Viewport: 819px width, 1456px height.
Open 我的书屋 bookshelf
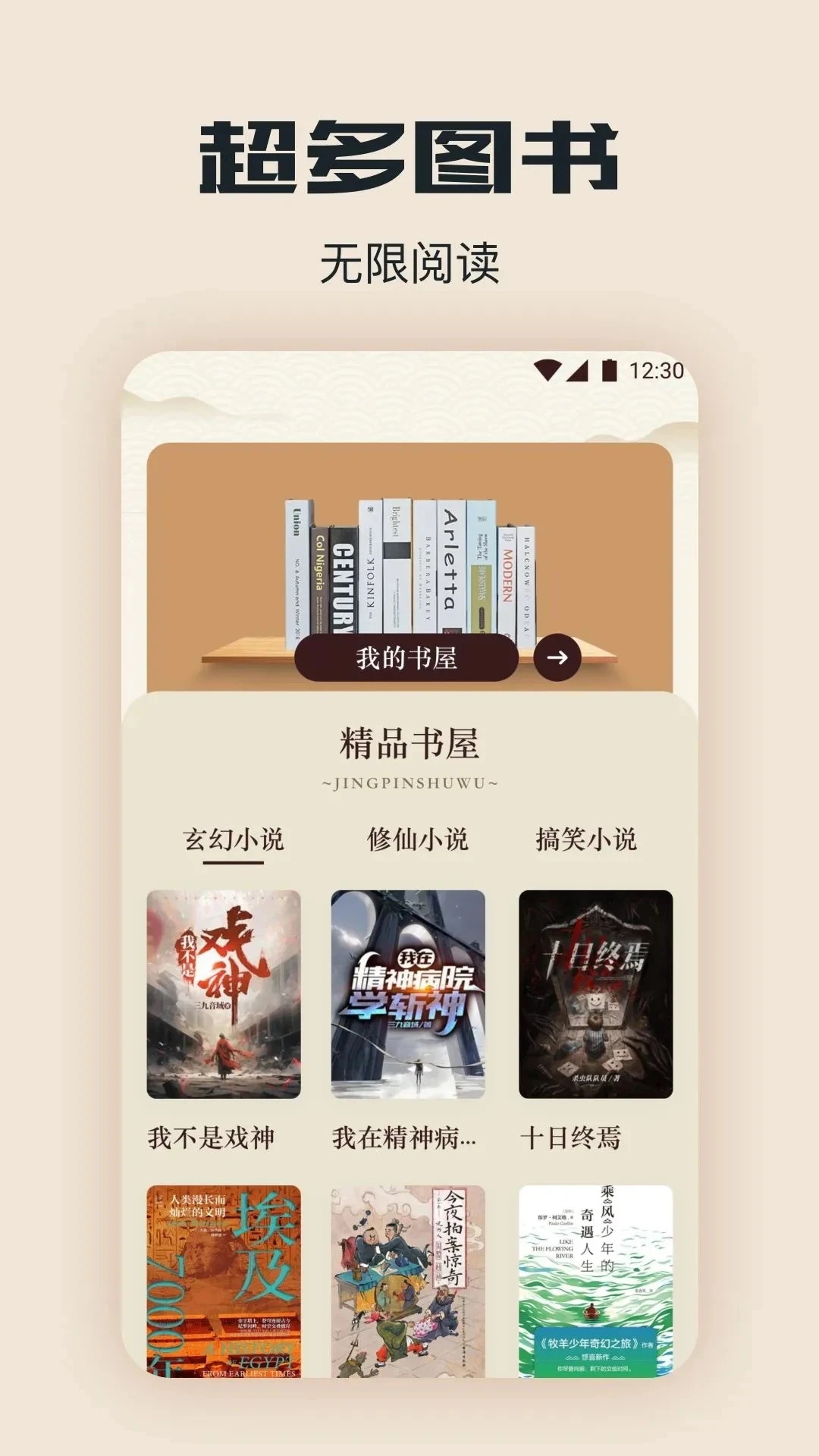point(406,659)
